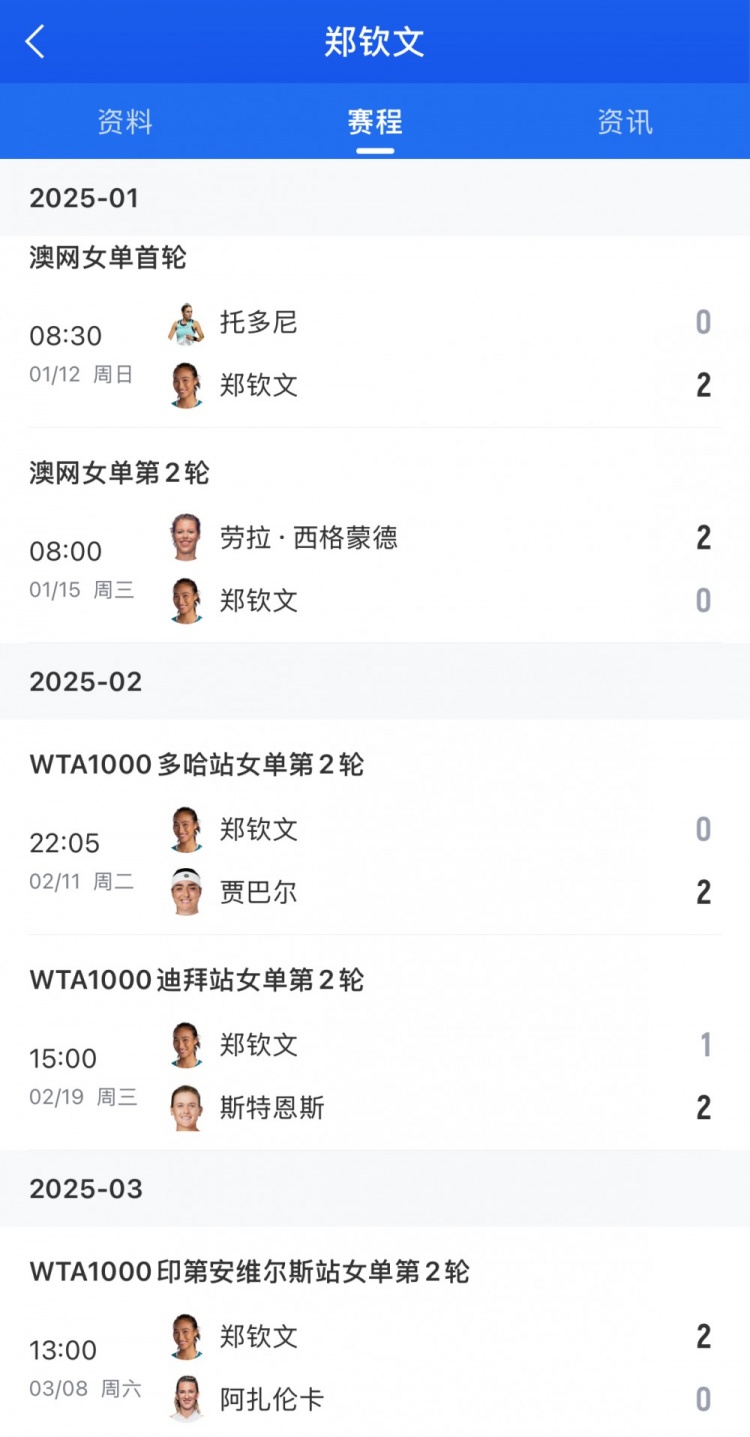The image size is (750, 1437).
Task: Switch to the 资料 tab
Action: [x=125, y=122]
